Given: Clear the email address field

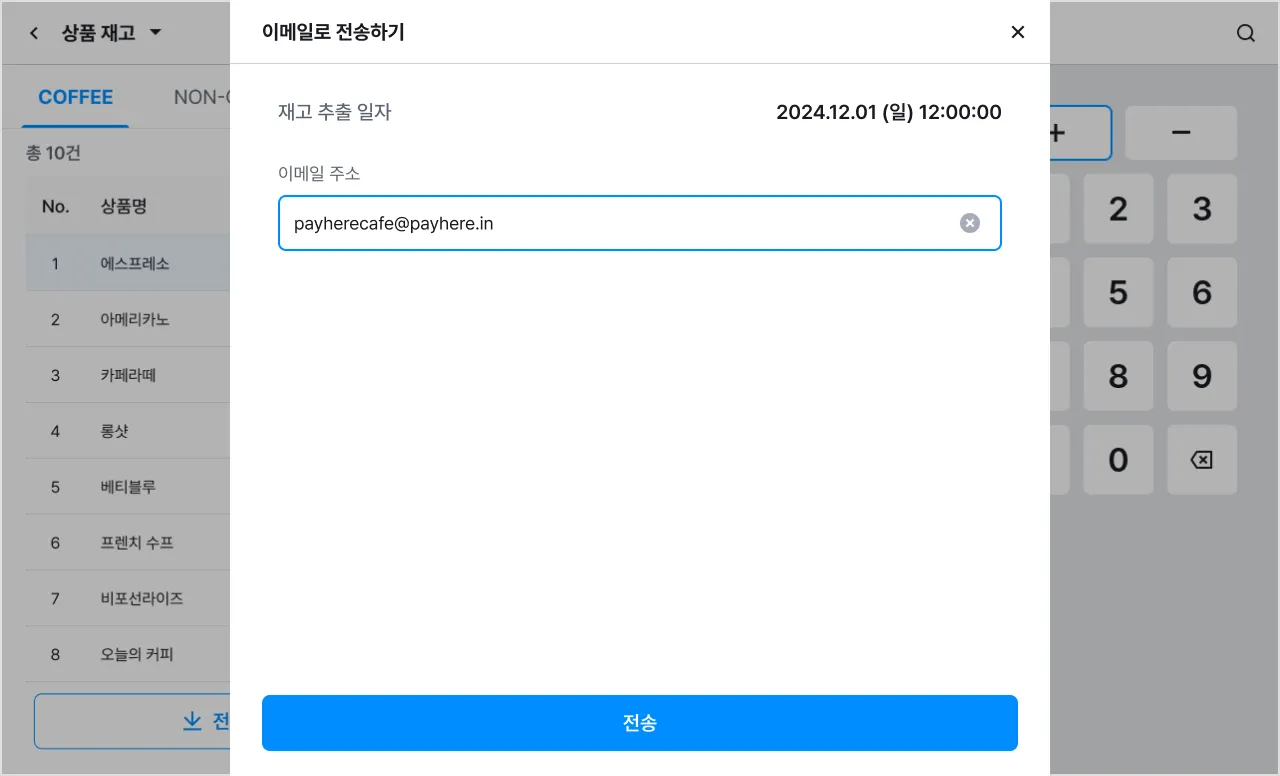Looking at the screenshot, I should coord(969,223).
